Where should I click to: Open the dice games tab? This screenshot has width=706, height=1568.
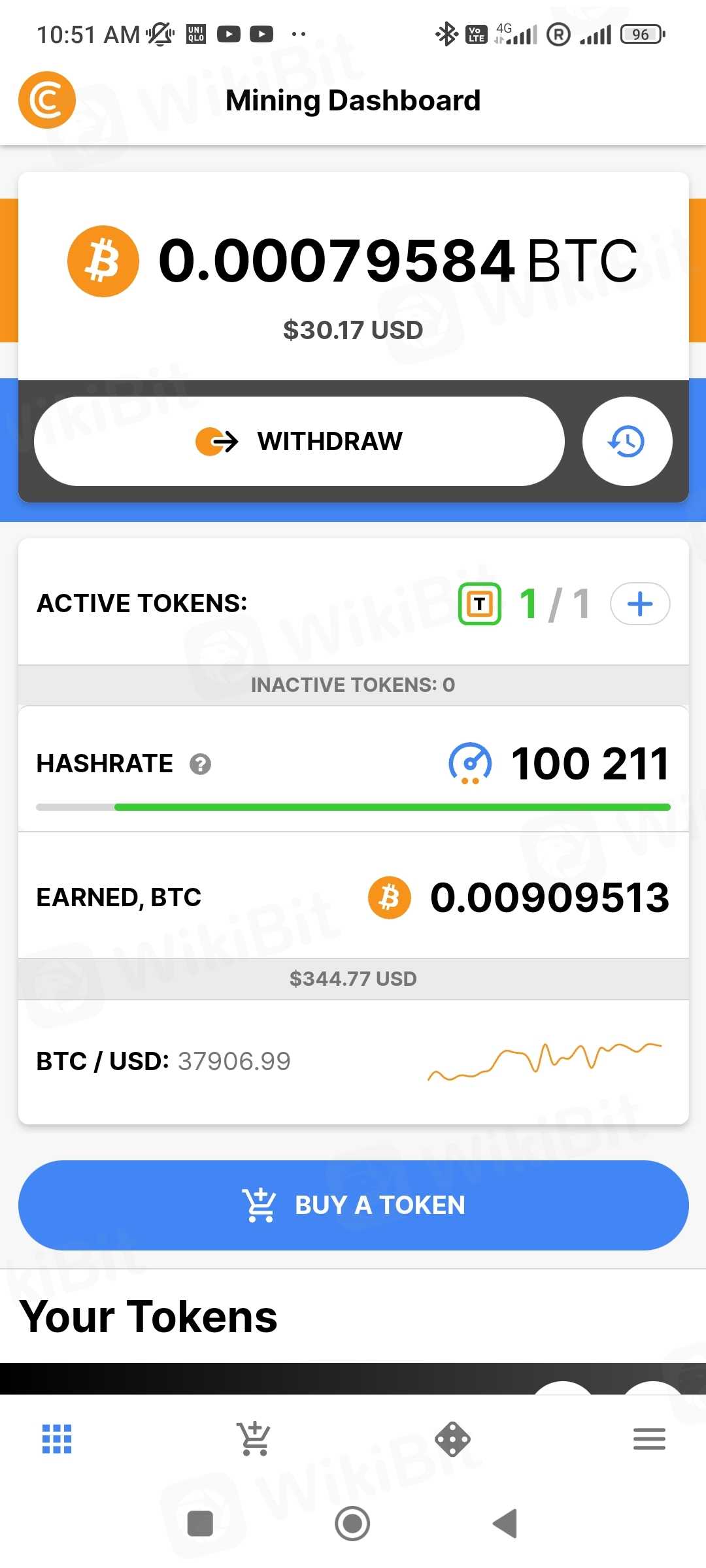pyautogui.click(x=452, y=1439)
